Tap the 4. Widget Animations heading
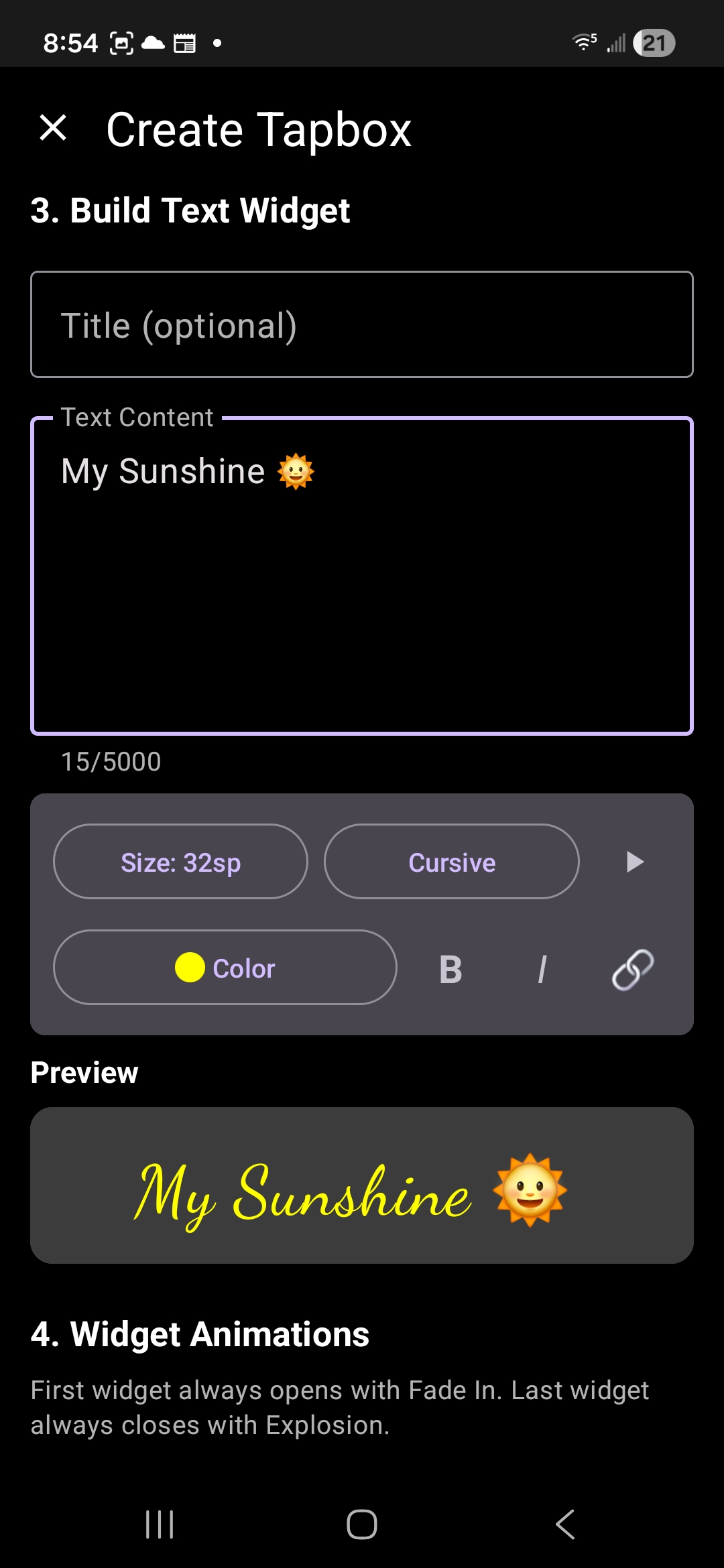The width and height of the screenshot is (724, 1568). pos(200,1333)
